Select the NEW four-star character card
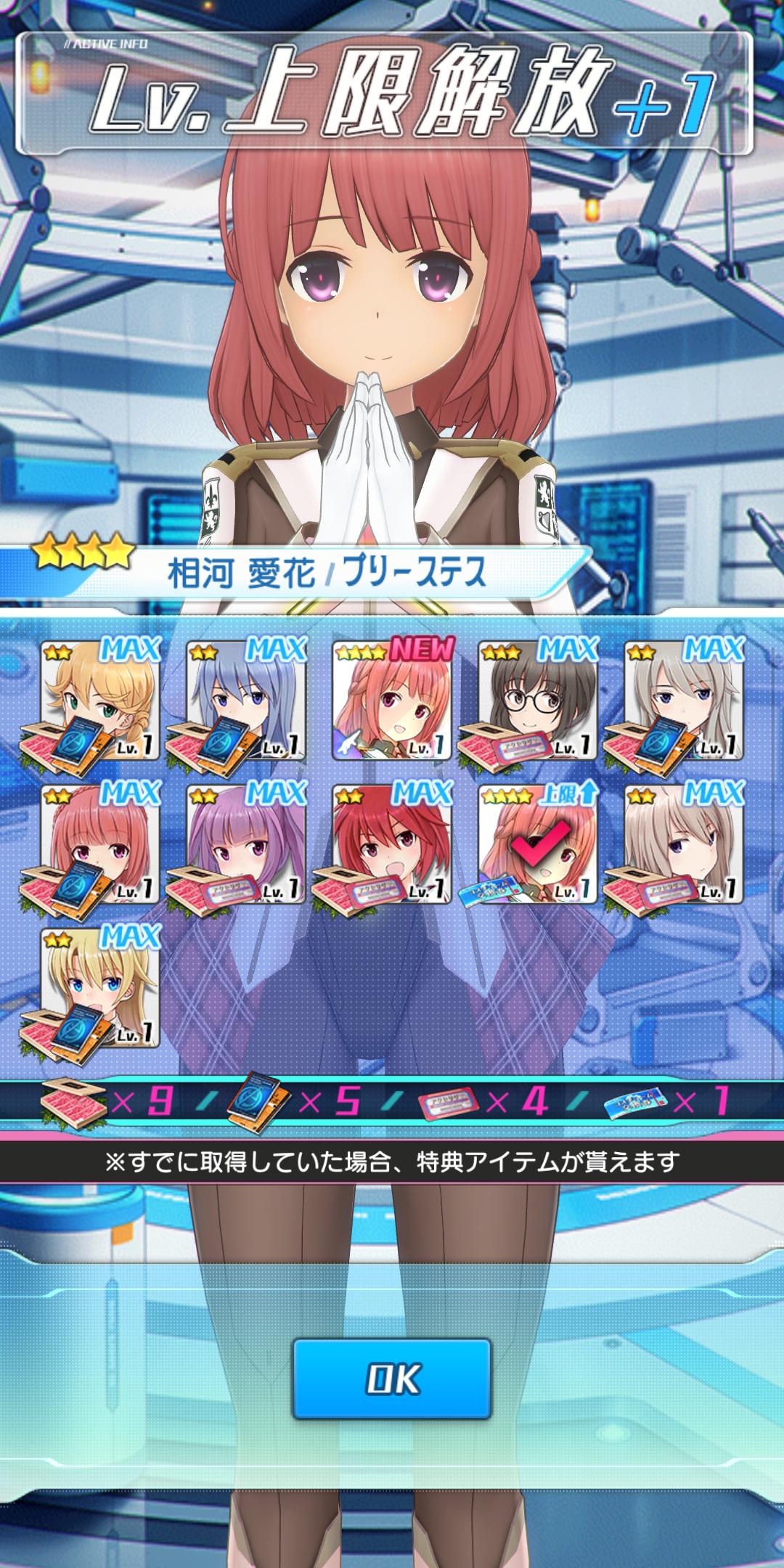784x1568 pixels. 393,700
